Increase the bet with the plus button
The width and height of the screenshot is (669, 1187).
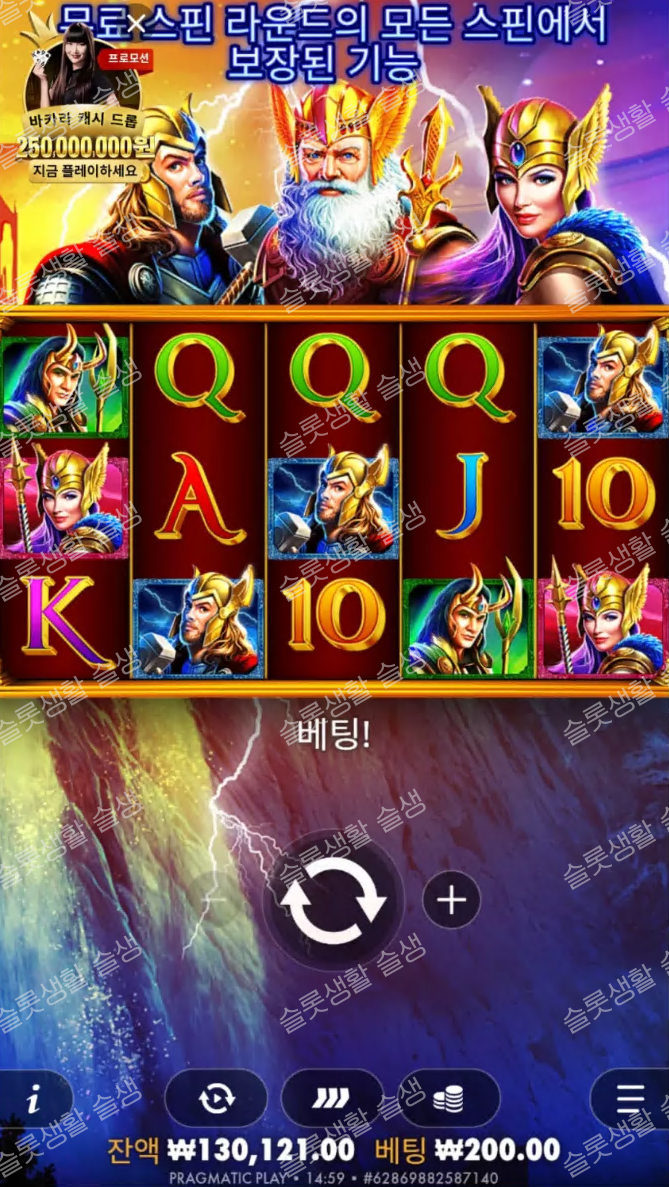pos(451,900)
